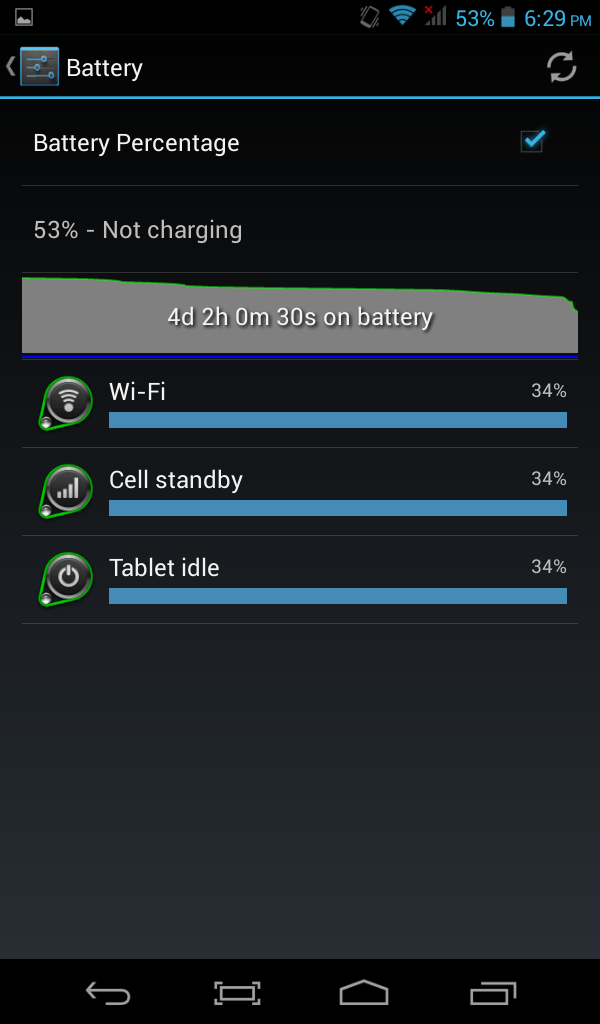The height and width of the screenshot is (1024, 600).
Task: Go to the home screen
Action: 363,992
